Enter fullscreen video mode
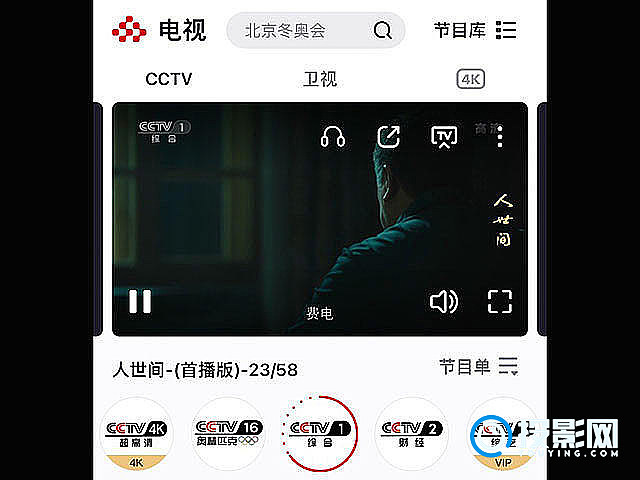 coord(499,301)
